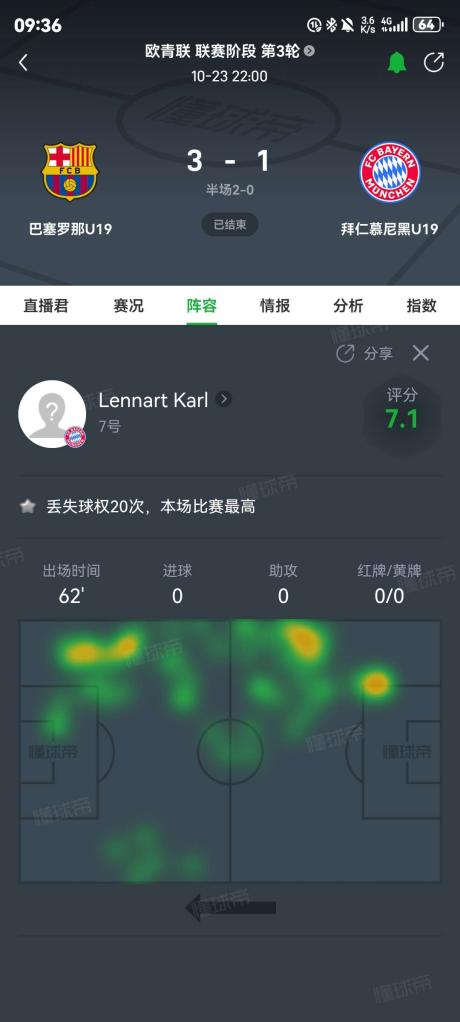Go back using the top-left arrow
Image resolution: width=460 pixels, height=1022 pixels.
pos(23,63)
